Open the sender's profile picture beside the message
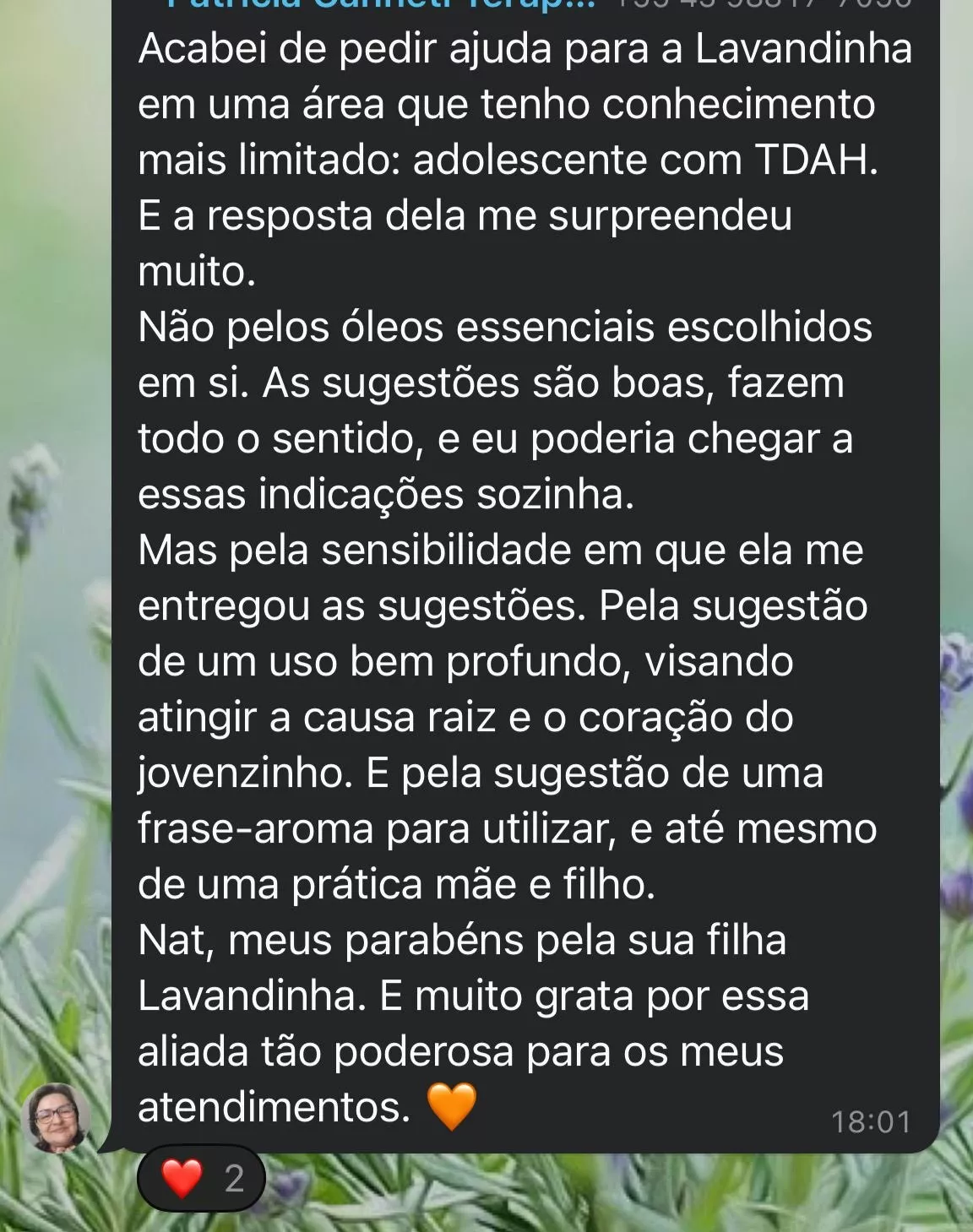 pyautogui.click(x=57, y=1117)
